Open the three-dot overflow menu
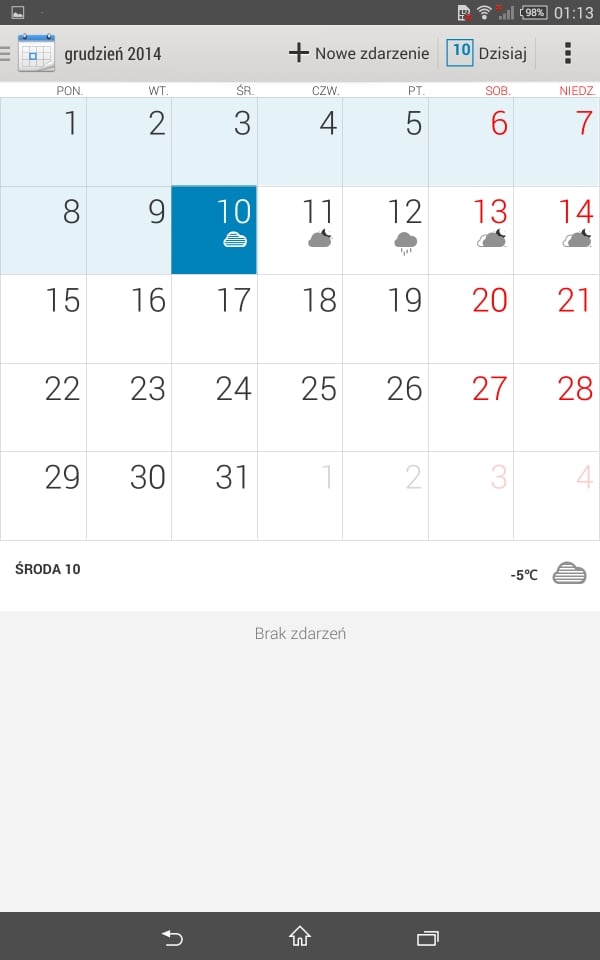This screenshot has width=600, height=960. click(568, 53)
